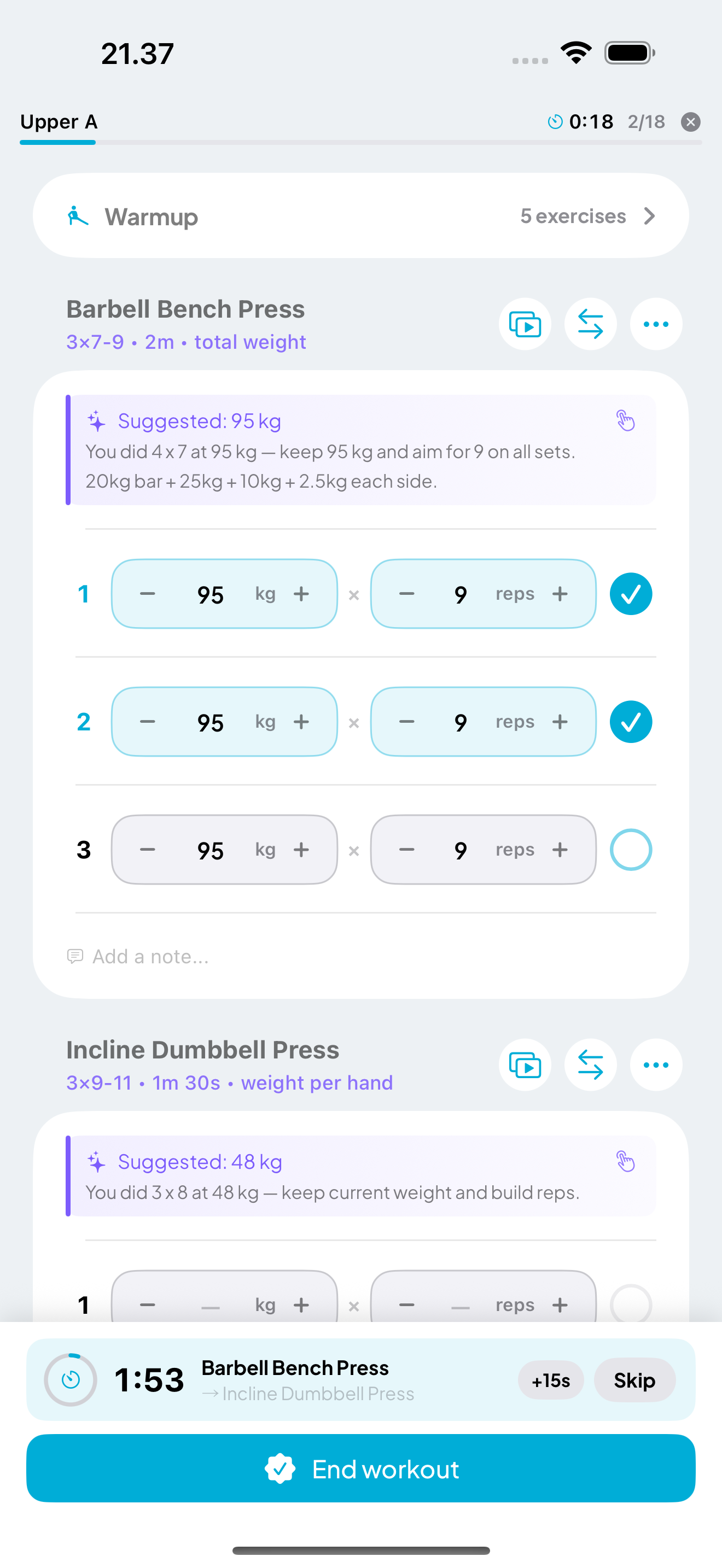Expand the Warmup exercises row
This screenshot has width=722, height=1568.
point(360,216)
